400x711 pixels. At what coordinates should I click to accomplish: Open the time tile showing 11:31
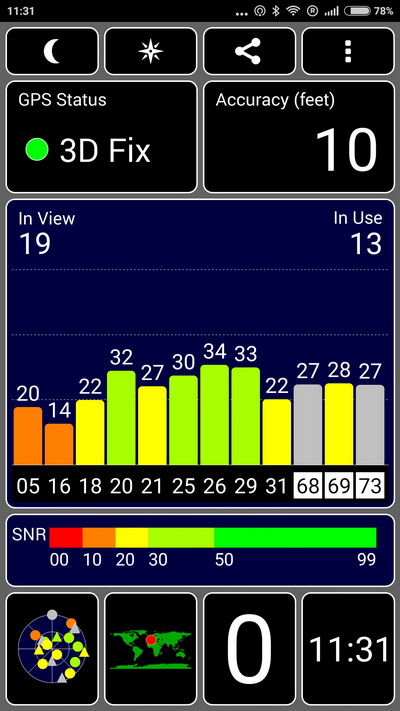point(348,649)
